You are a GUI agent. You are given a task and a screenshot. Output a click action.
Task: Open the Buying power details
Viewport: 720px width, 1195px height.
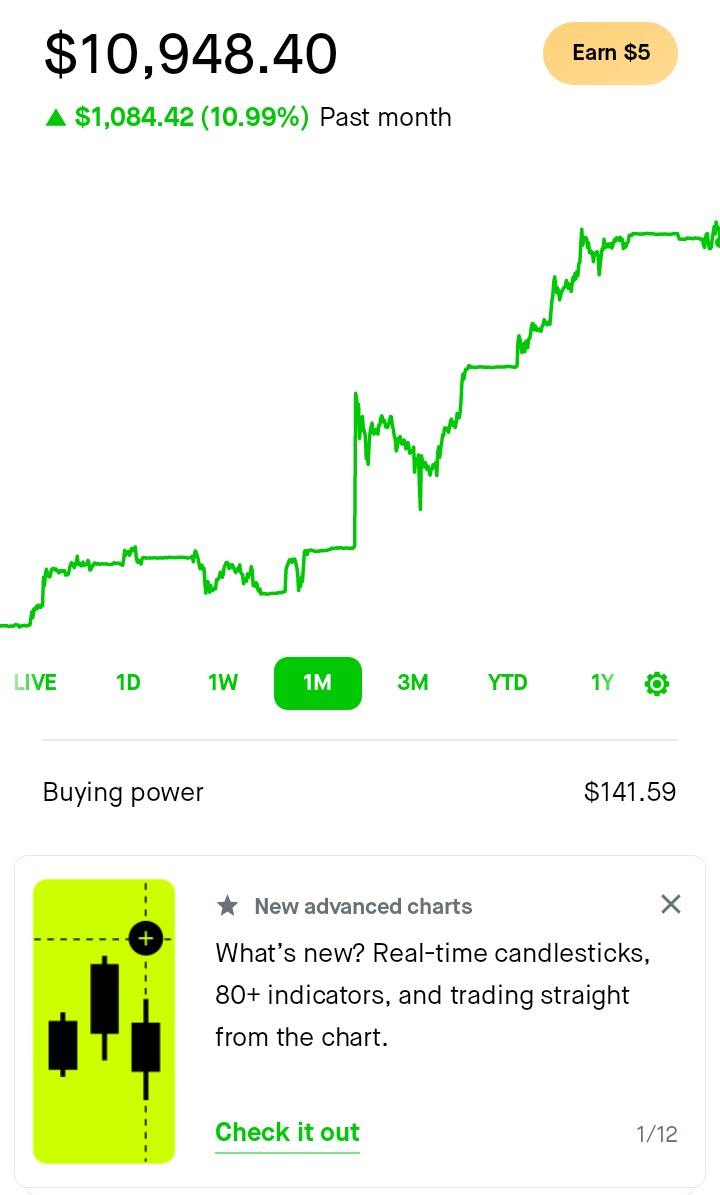click(x=359, y=793)
